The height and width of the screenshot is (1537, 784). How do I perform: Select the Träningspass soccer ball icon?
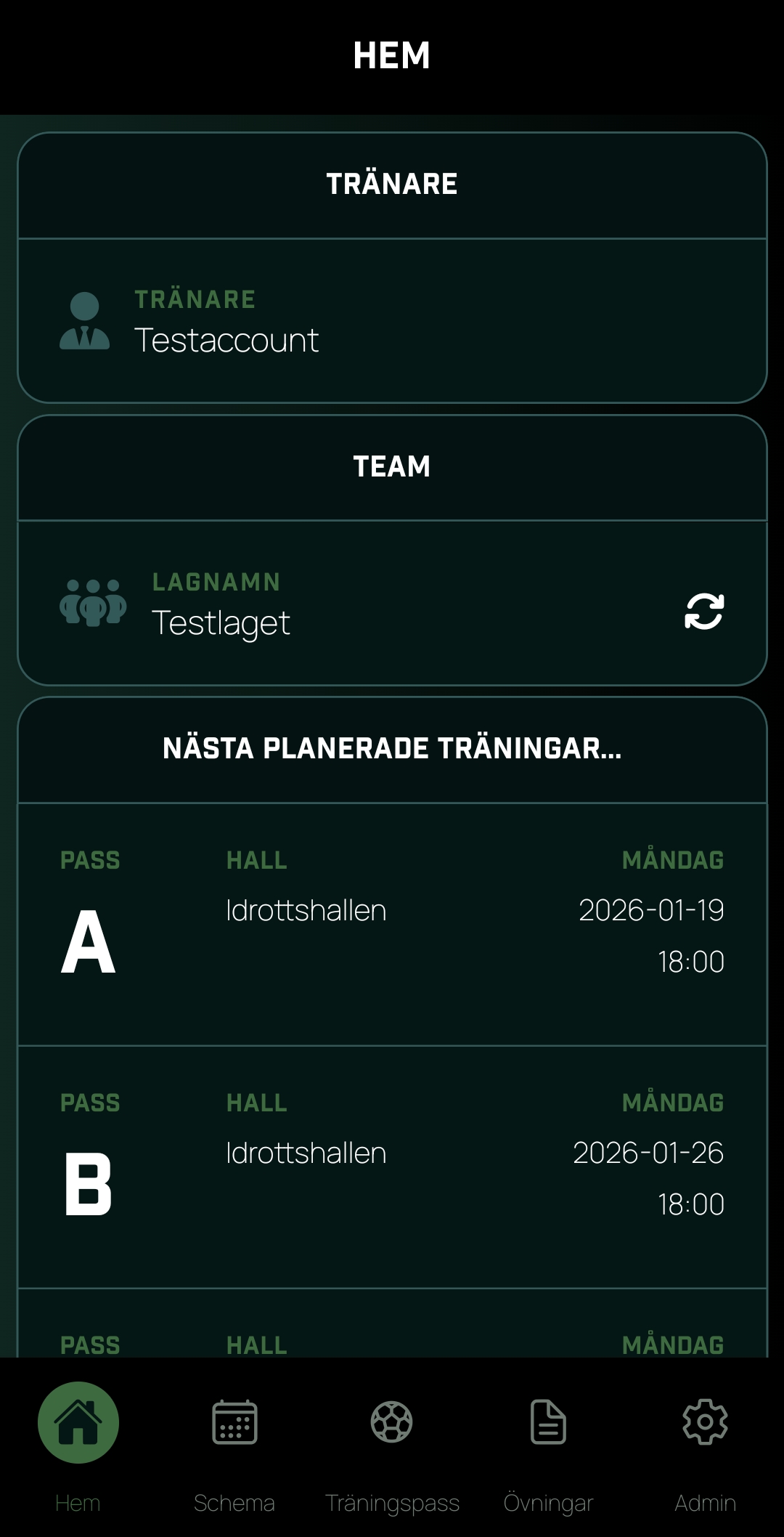click(391, 1422)
